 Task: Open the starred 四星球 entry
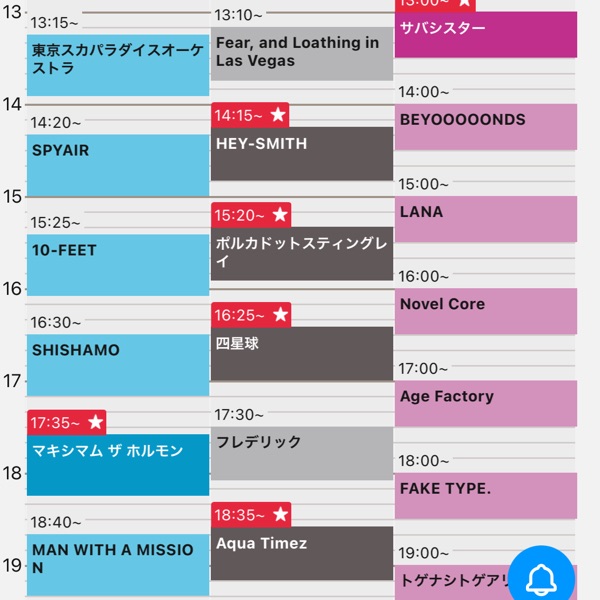tap(302, 353)
